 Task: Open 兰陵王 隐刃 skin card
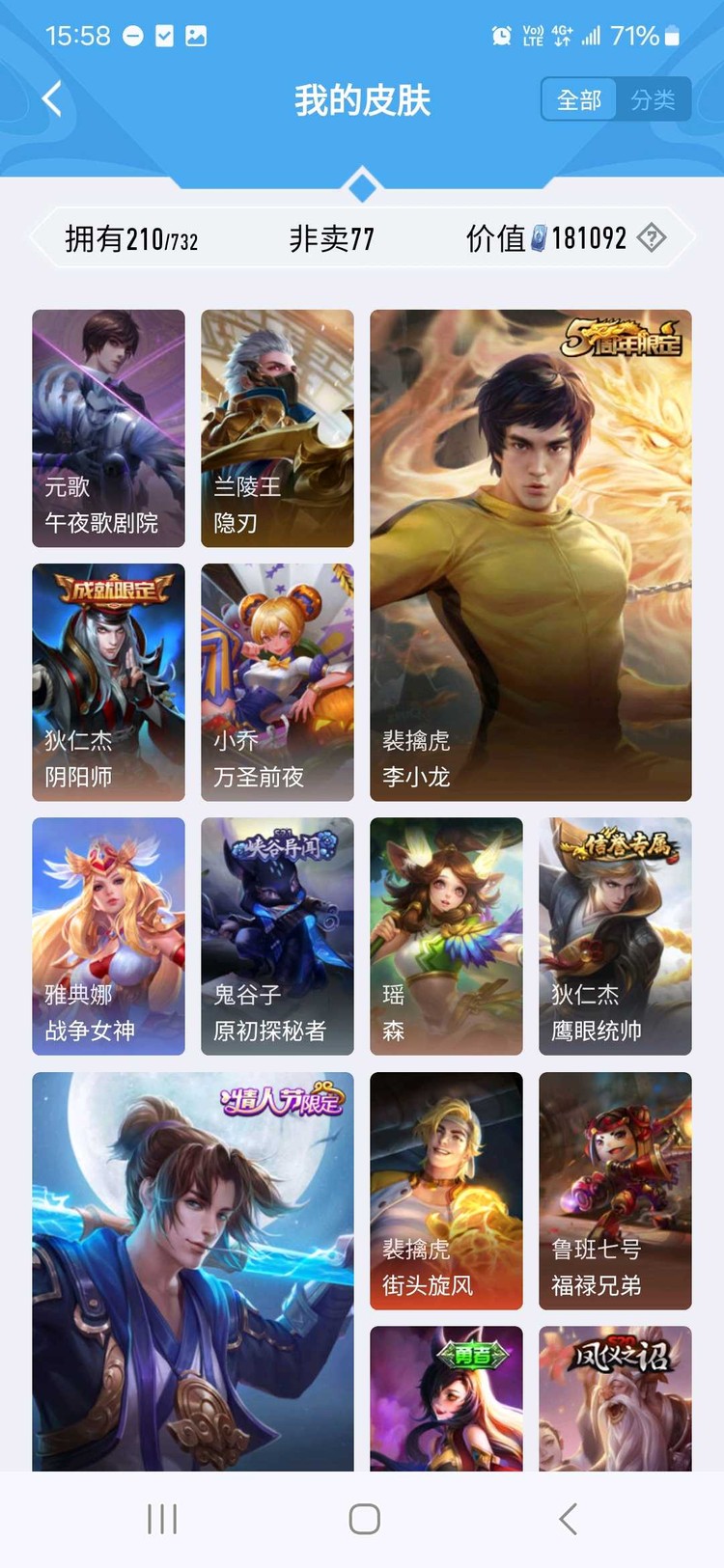tap(277, 427)
